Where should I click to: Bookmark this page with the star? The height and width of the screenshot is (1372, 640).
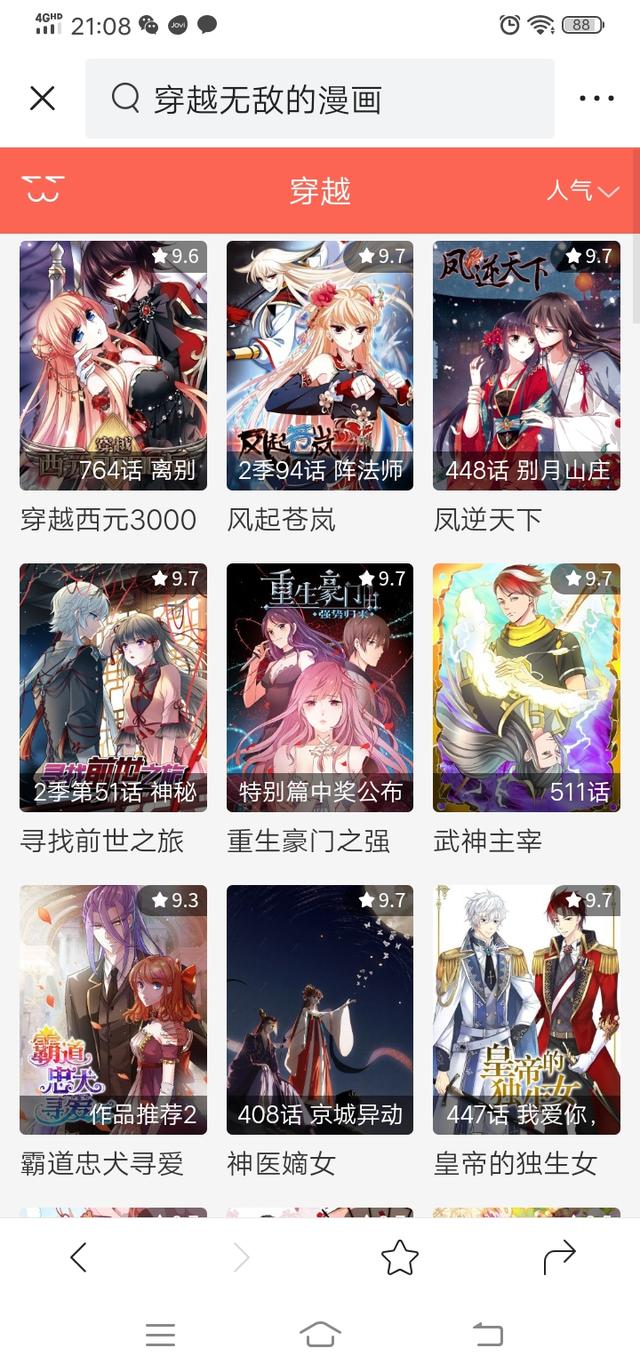click(x=399, y=1257)
